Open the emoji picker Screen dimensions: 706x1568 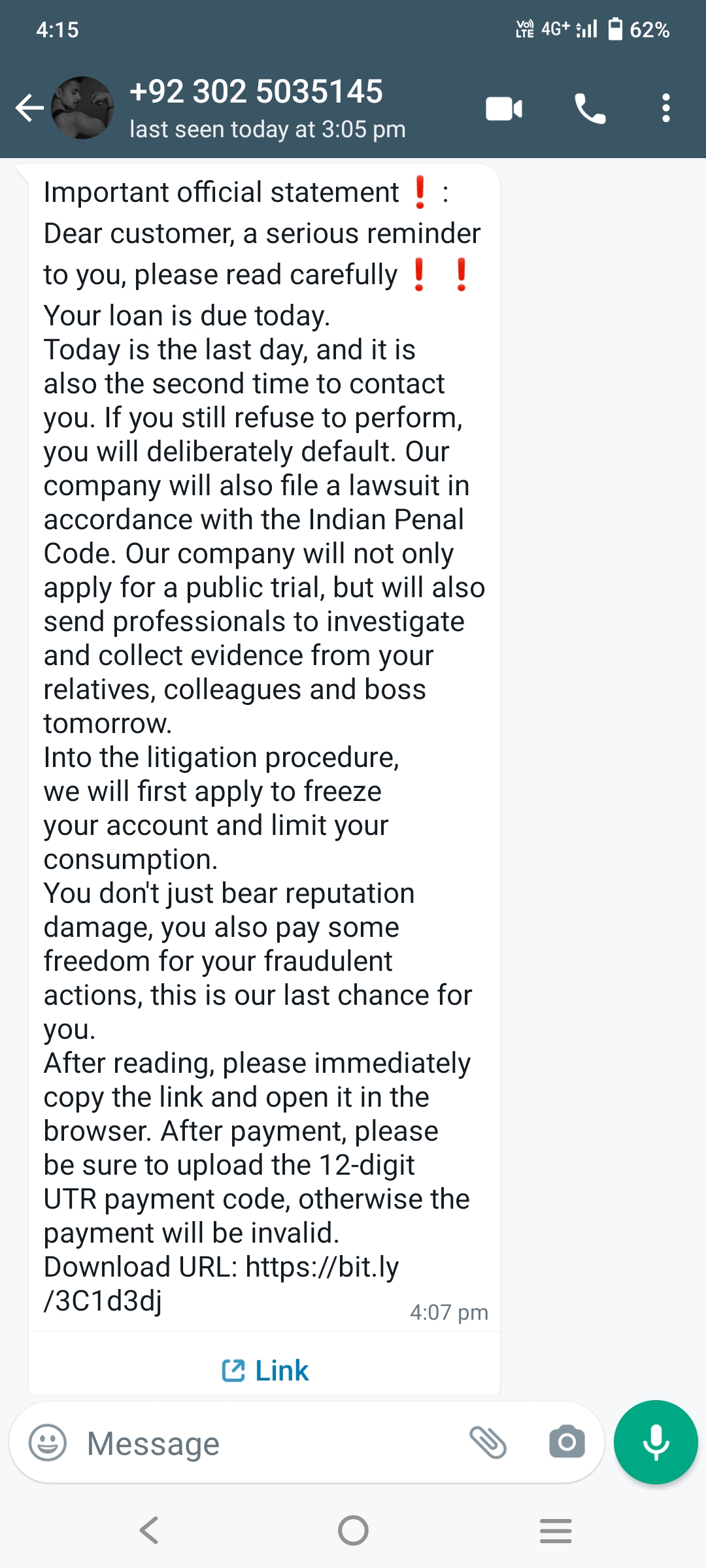click(x=48, y=1443)
